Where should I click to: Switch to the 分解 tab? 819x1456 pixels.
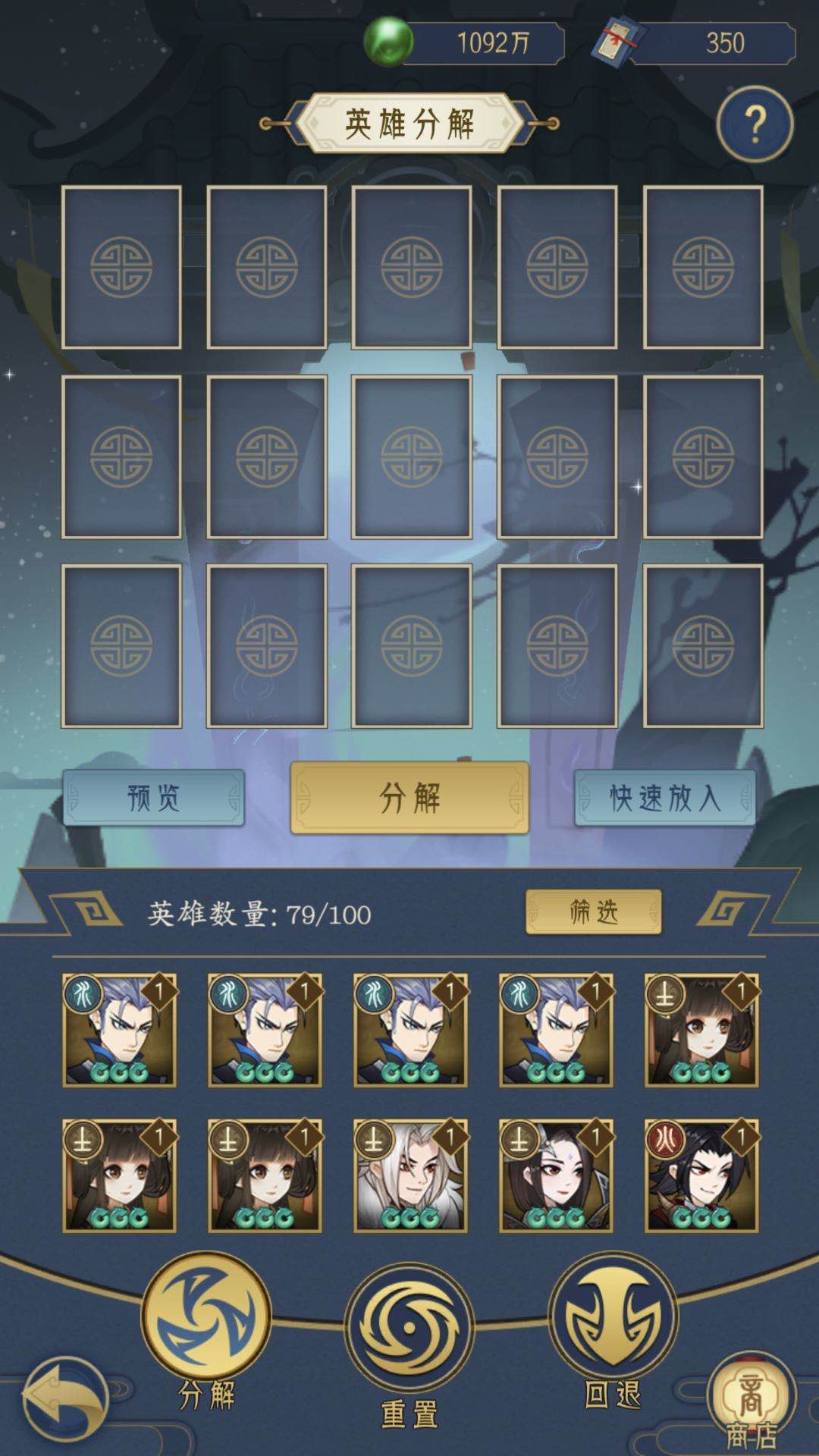[x=206, y=1318]
